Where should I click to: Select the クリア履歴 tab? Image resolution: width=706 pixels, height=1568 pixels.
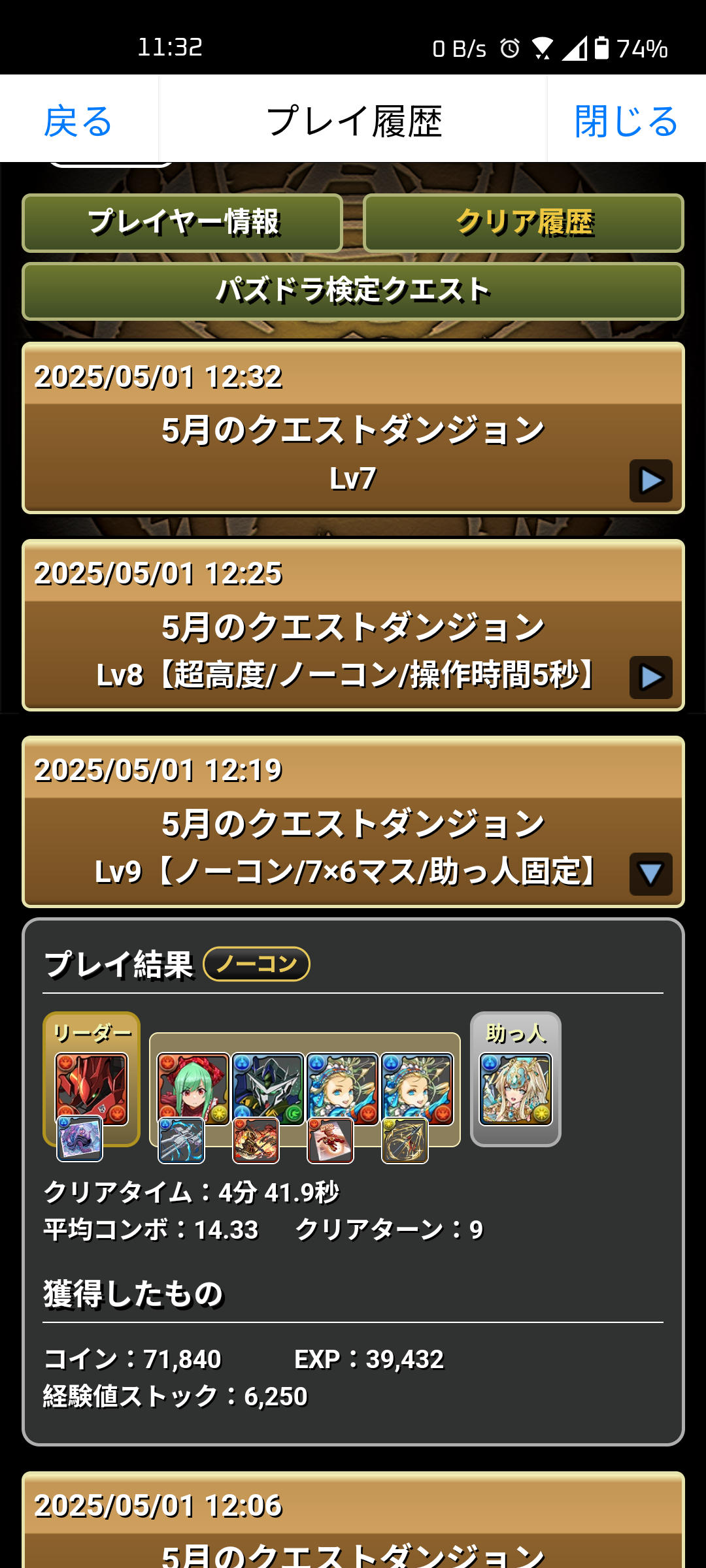click(x=524, y=223)
